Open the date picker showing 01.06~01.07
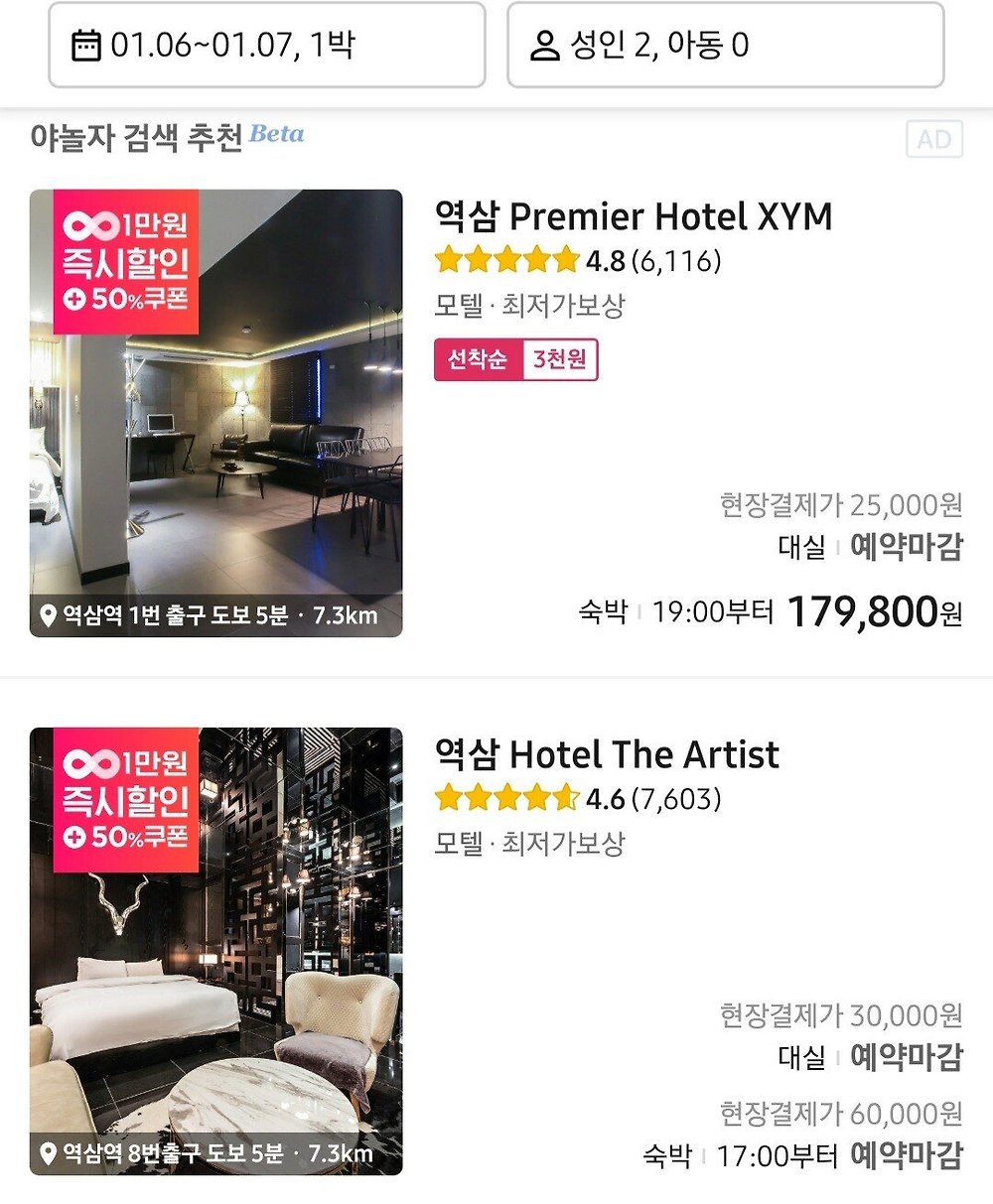Image resolution: width=993 pixels, height=1204 pixels. pyautogui.click(x=266, y=46)
